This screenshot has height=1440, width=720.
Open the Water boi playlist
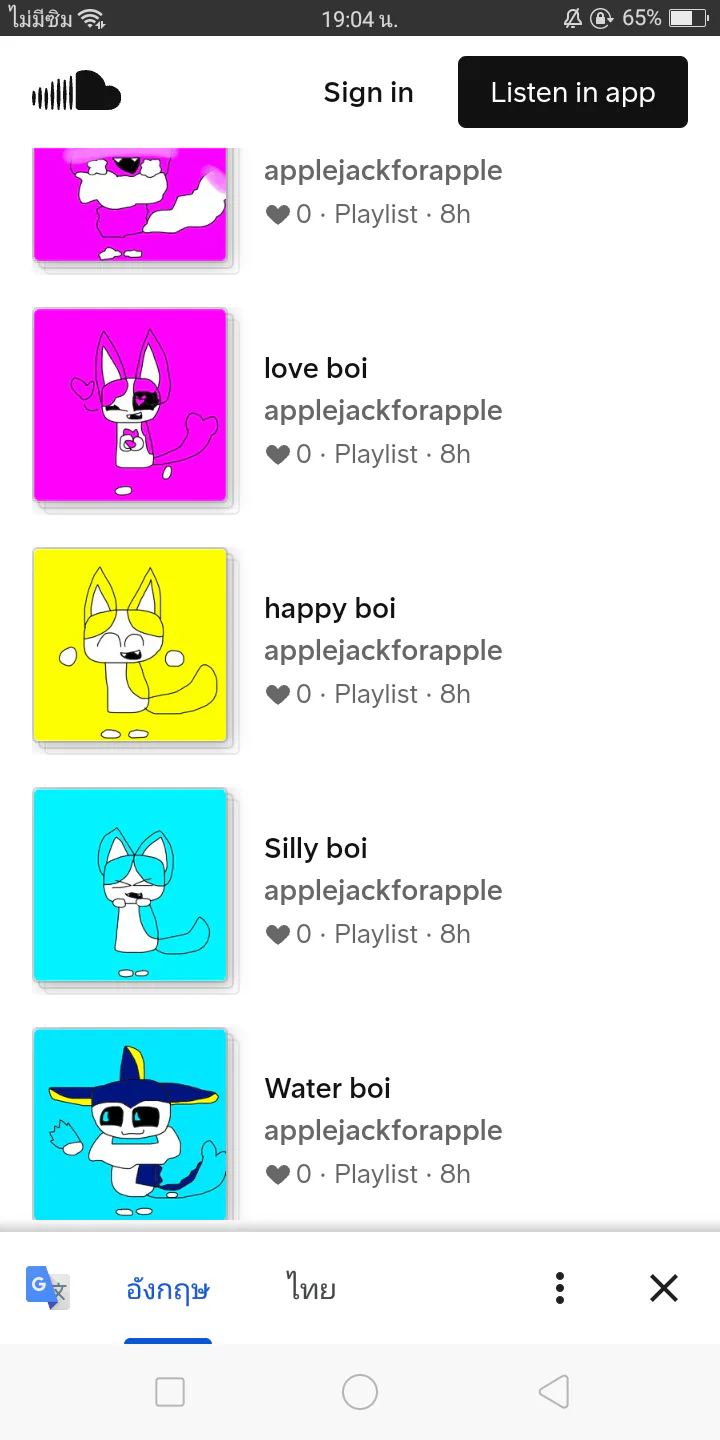327,1088
